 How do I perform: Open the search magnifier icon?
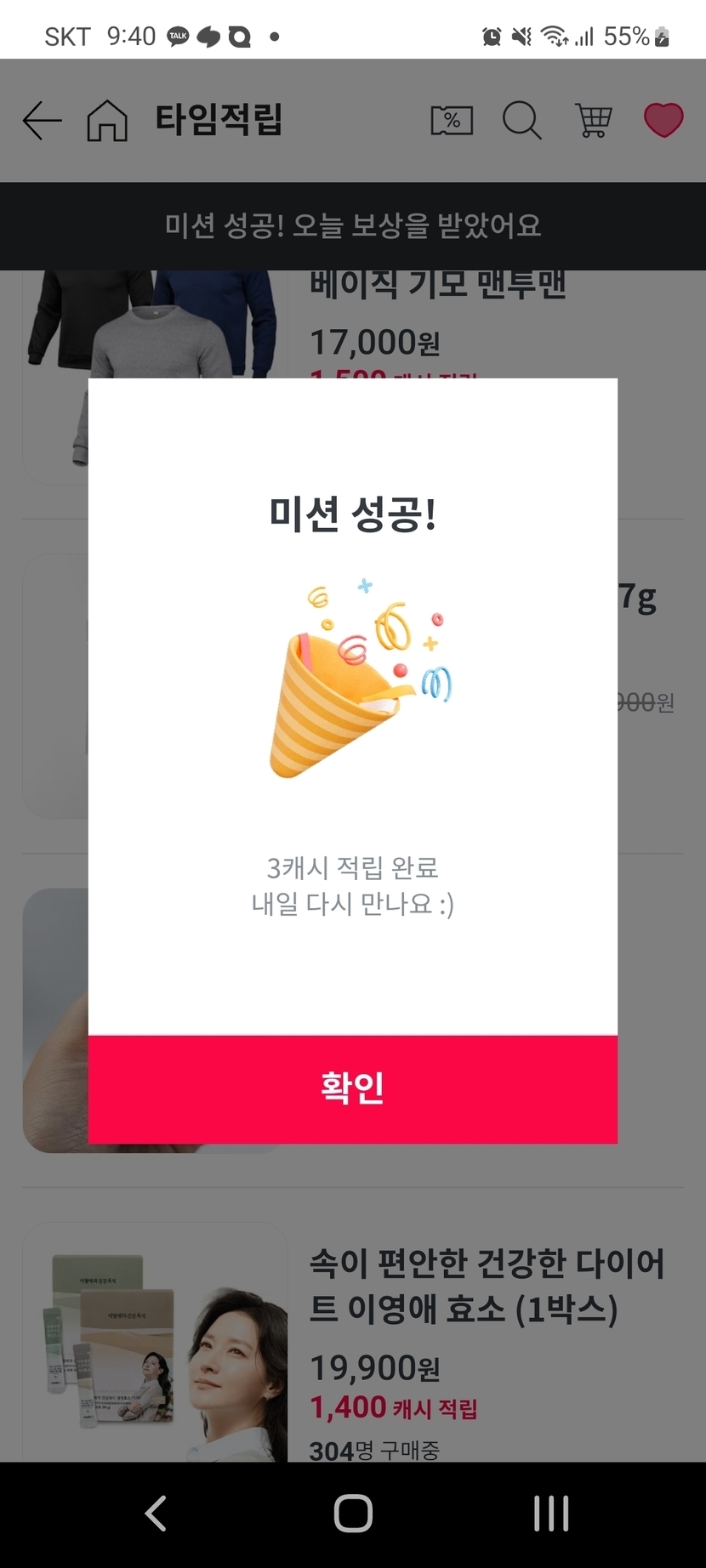pyautogui.click(x=521, y=120)
